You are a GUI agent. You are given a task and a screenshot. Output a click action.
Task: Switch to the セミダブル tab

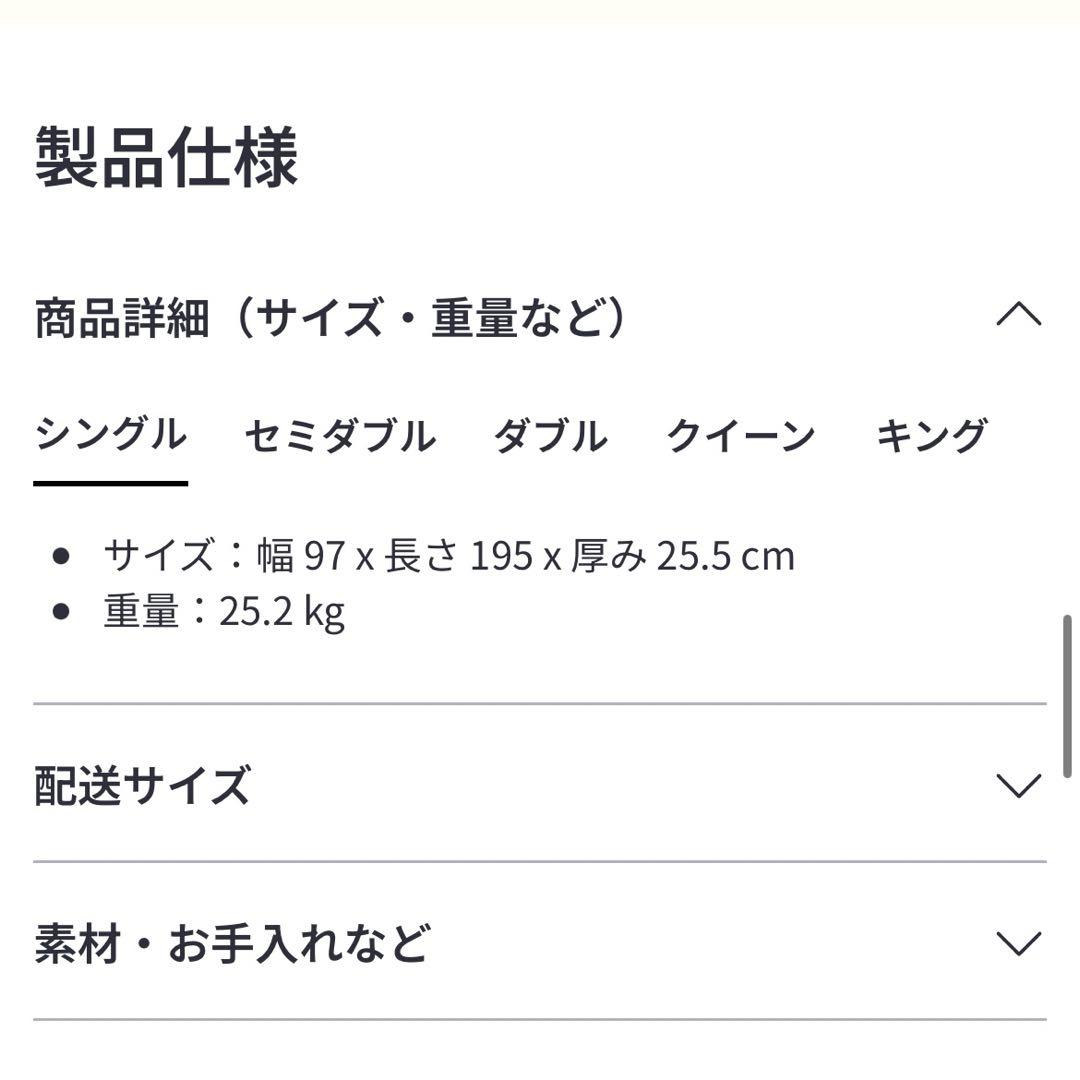click(339, 437)
